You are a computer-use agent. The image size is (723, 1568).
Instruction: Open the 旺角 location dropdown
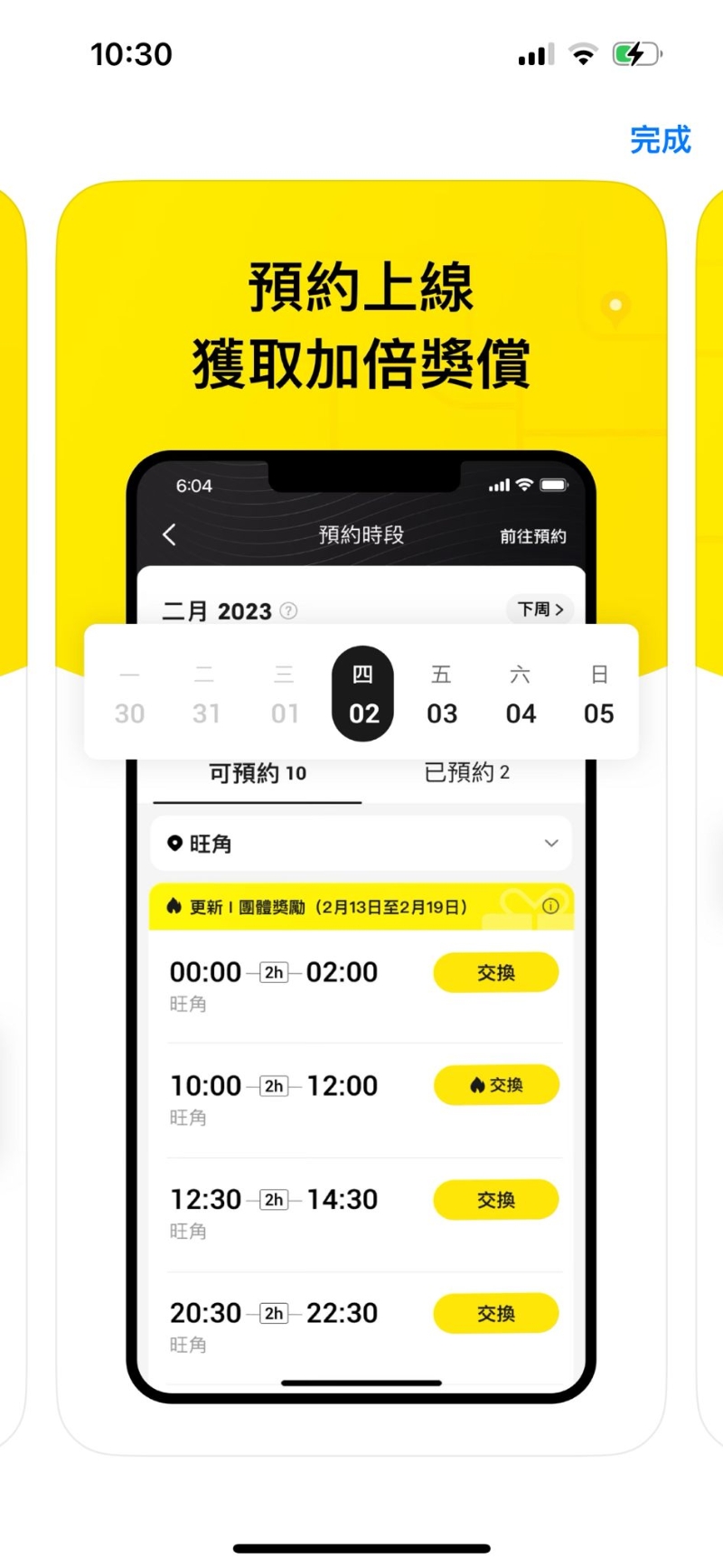click(x=551, y=843)
